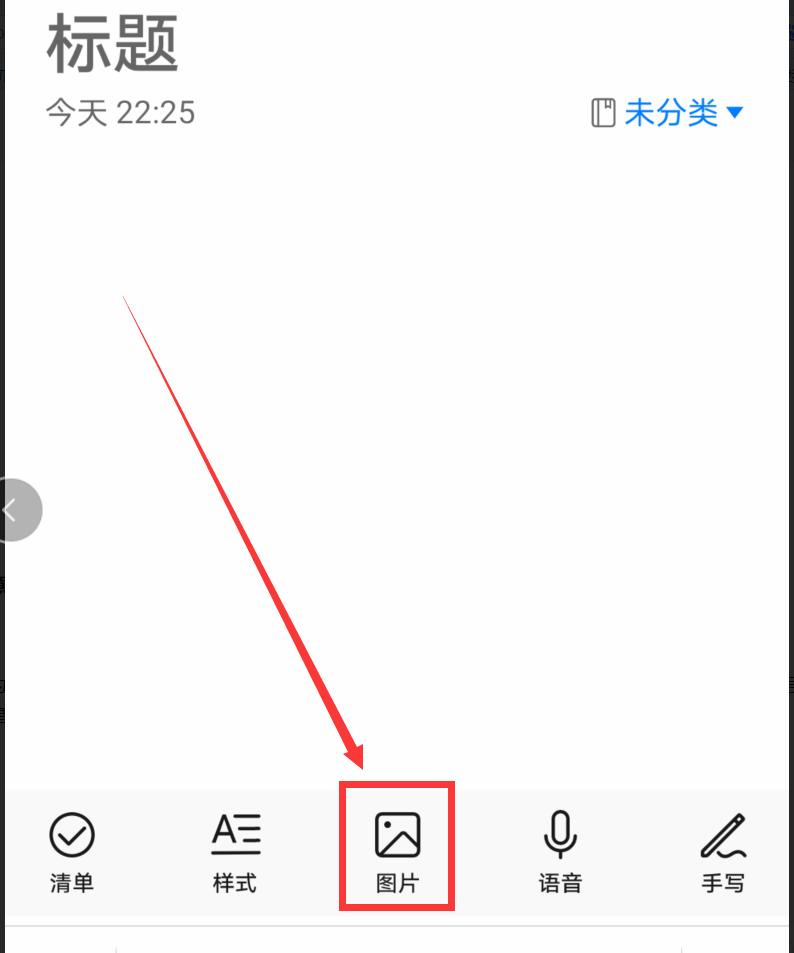794x953 pixels.
Task: Tap the 语音 label in bottom toolbar
Action: [559, 883]
